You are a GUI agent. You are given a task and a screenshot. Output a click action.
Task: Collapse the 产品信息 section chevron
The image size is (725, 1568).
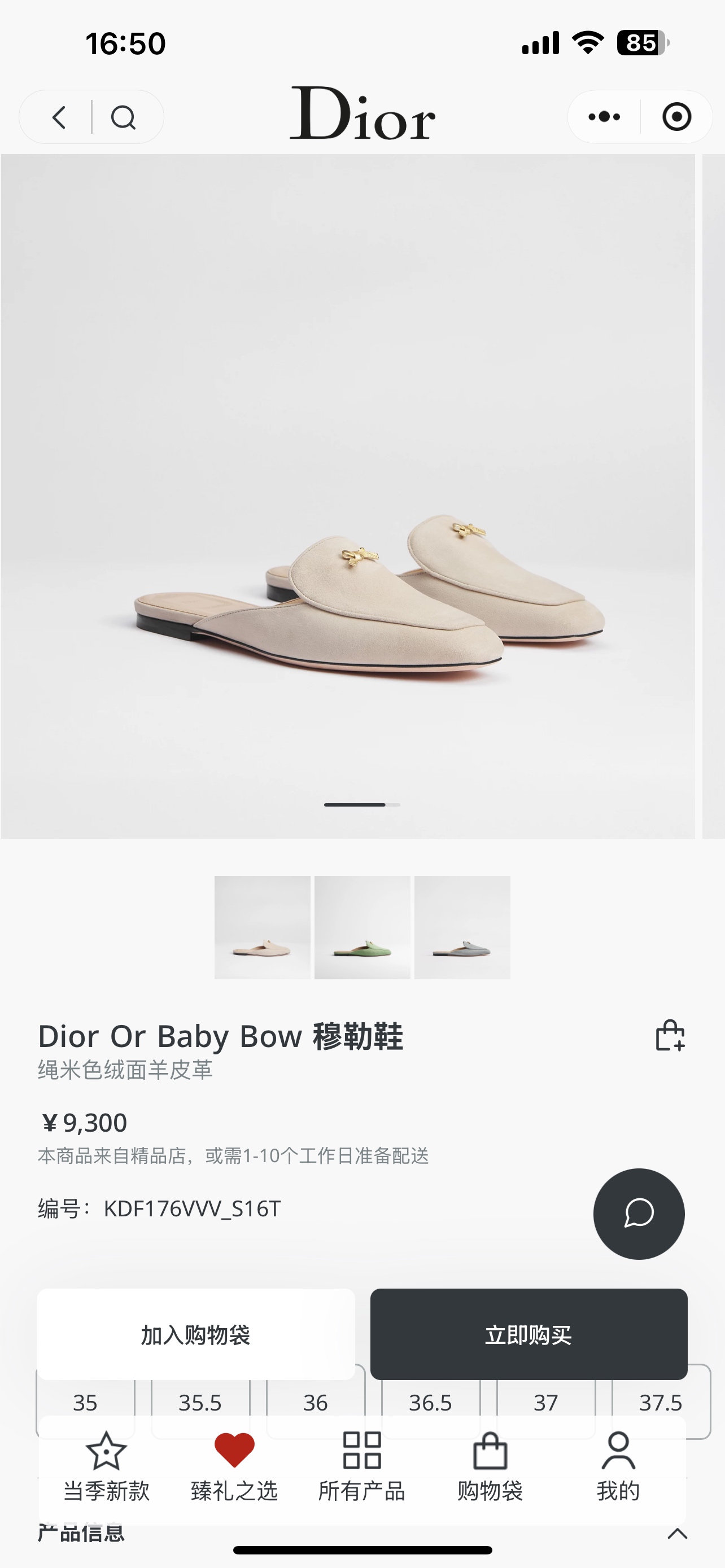point(677,1534)
